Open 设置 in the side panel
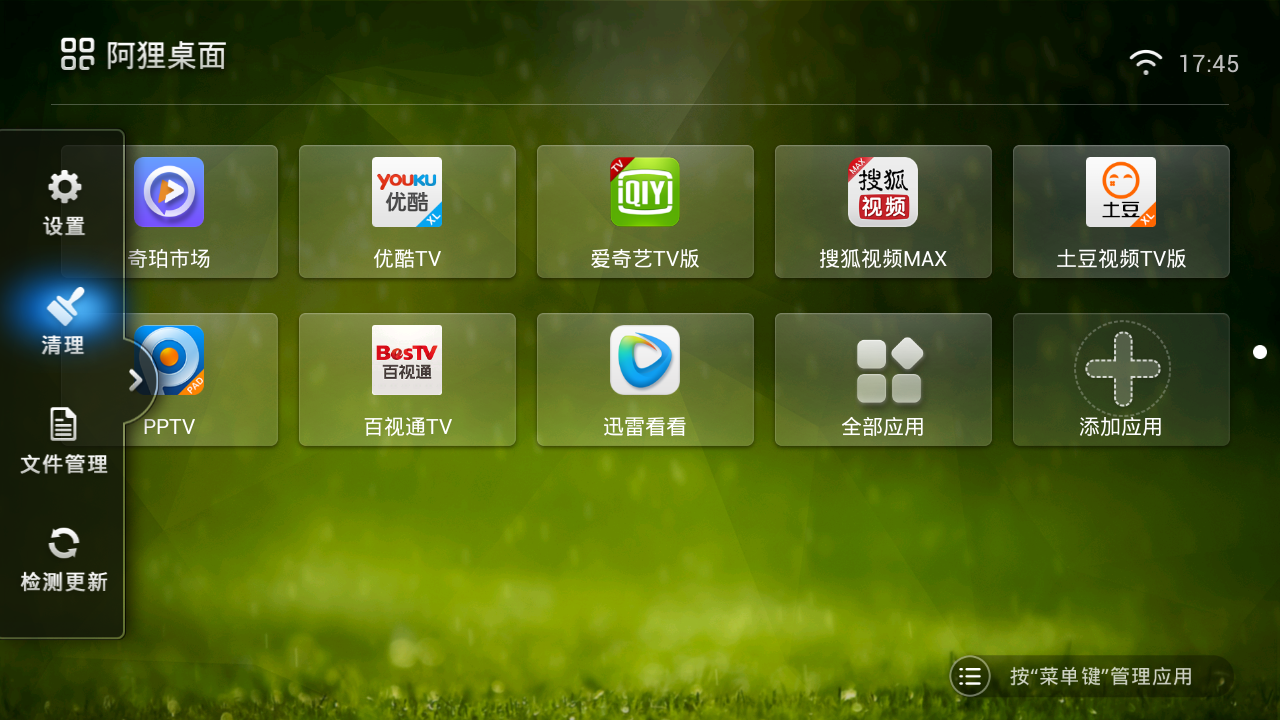This screenshot has height=720, width=1280. pyautogui.click(x=64, y=203)
